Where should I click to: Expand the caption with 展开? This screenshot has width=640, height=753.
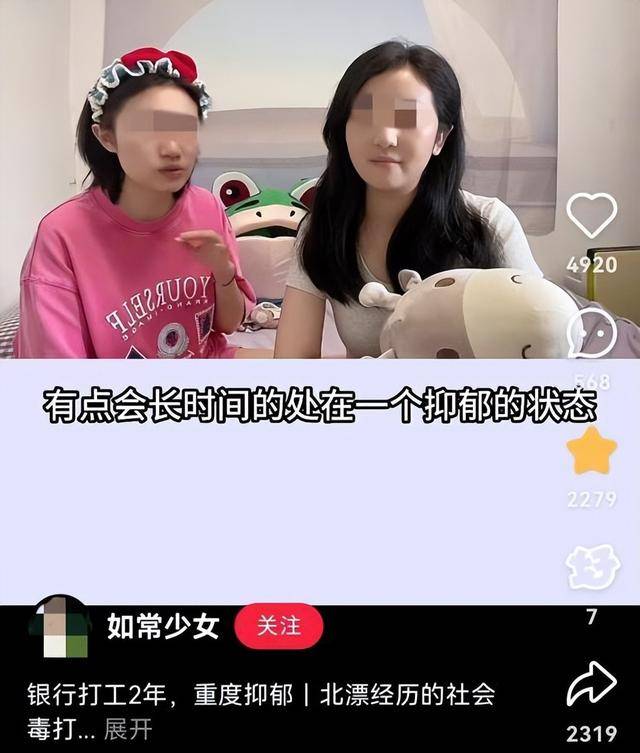128,729
